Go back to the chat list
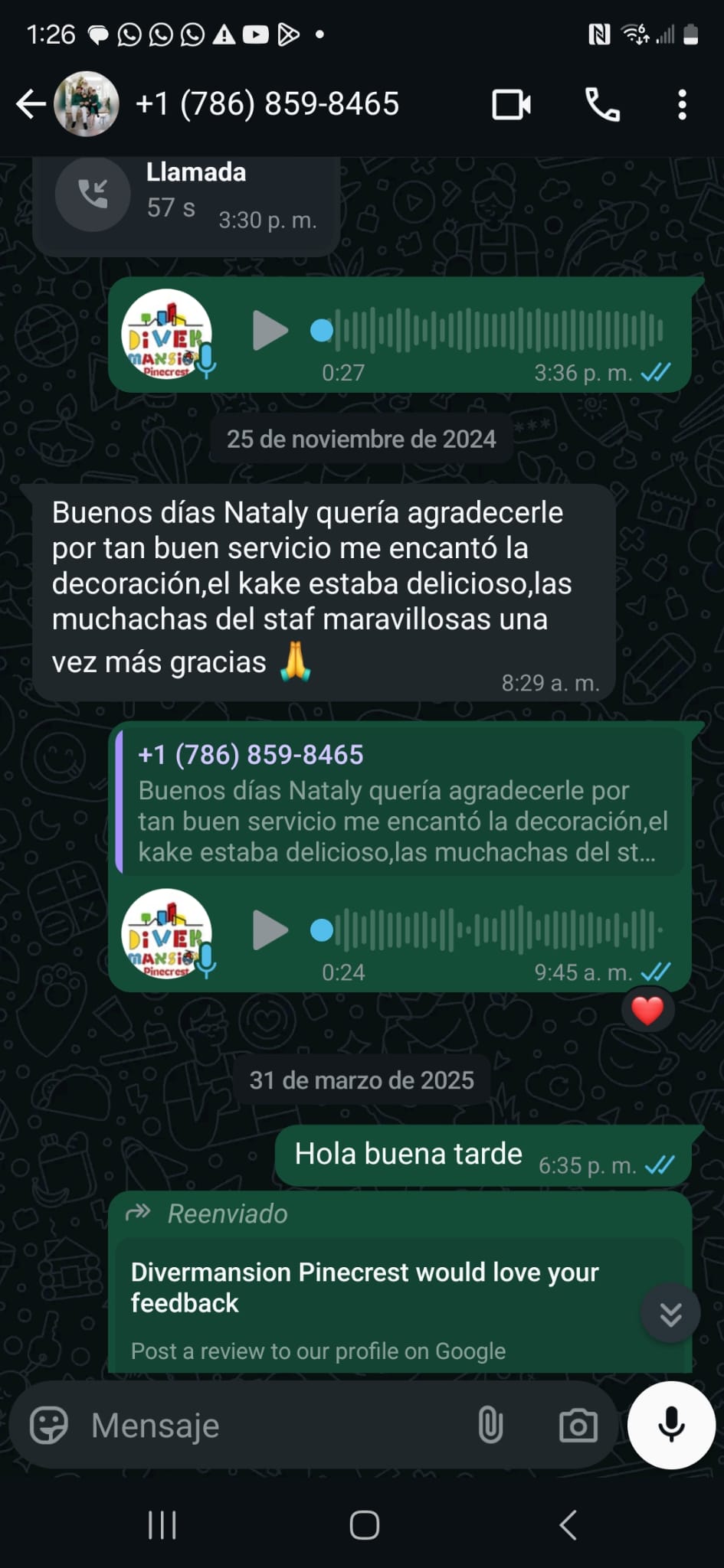The width and height of the screenshot is (724, 1568). pyautogui.click(x=31, y=104)
